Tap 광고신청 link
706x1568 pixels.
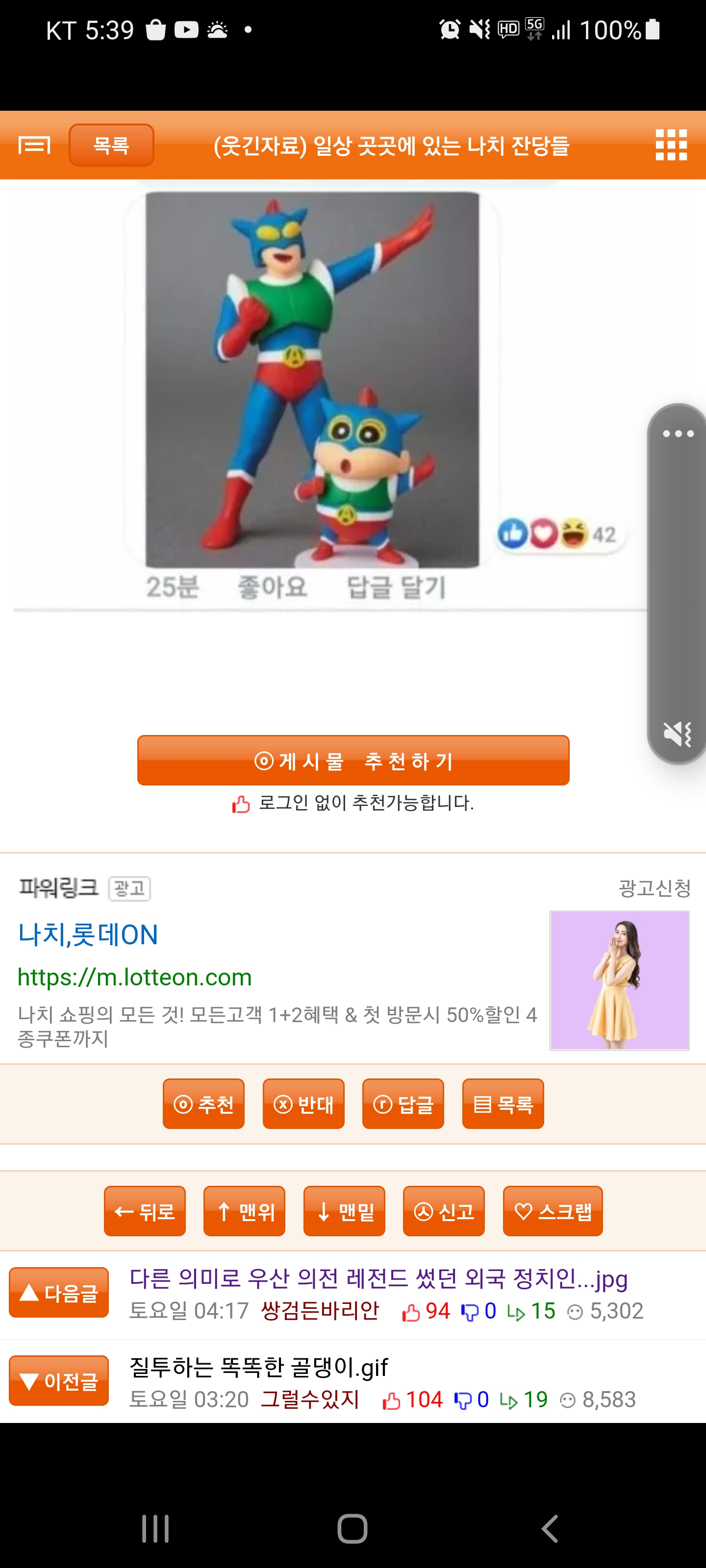click(654, 888)
